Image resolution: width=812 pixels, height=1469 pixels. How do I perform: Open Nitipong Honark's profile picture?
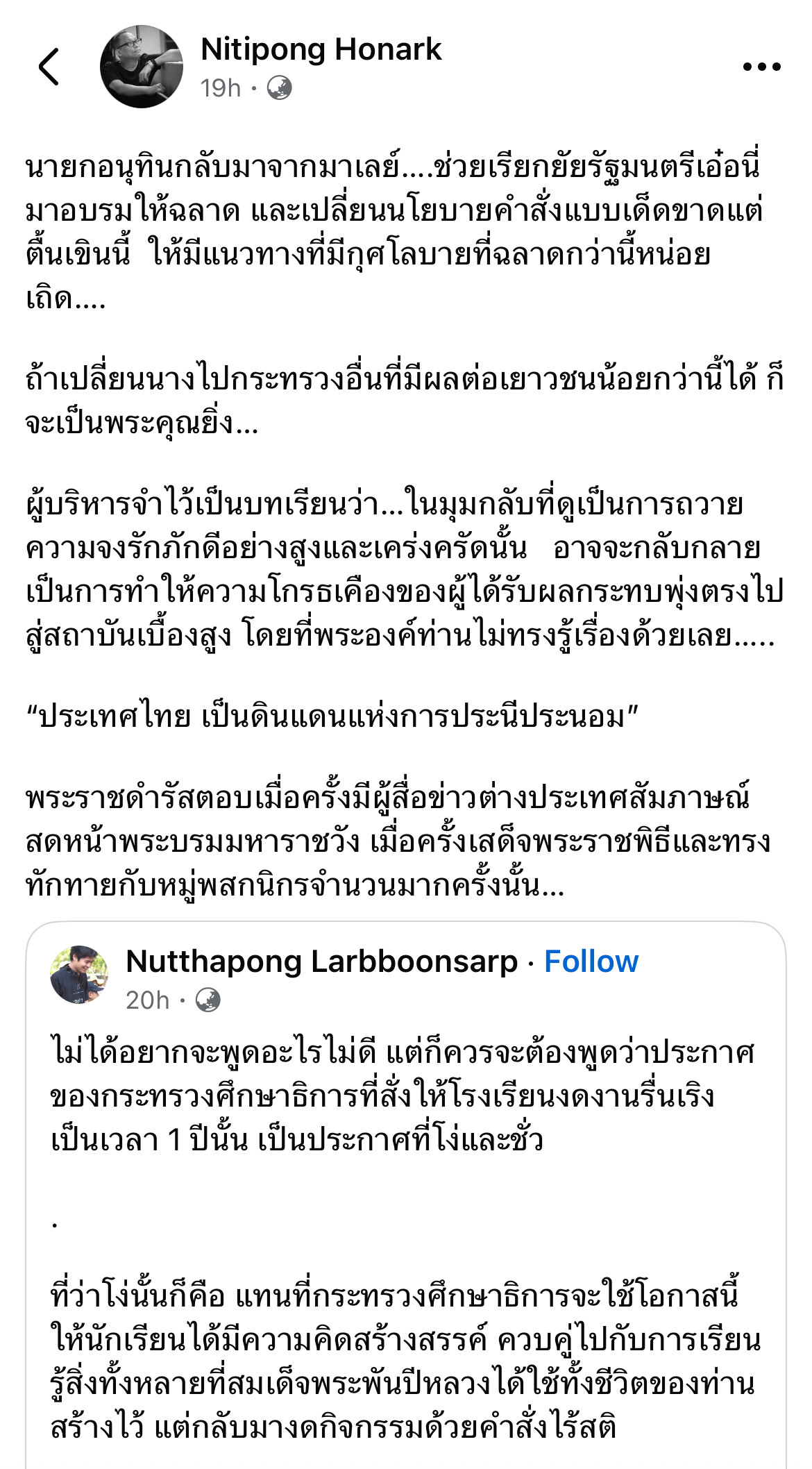point(142,67)
